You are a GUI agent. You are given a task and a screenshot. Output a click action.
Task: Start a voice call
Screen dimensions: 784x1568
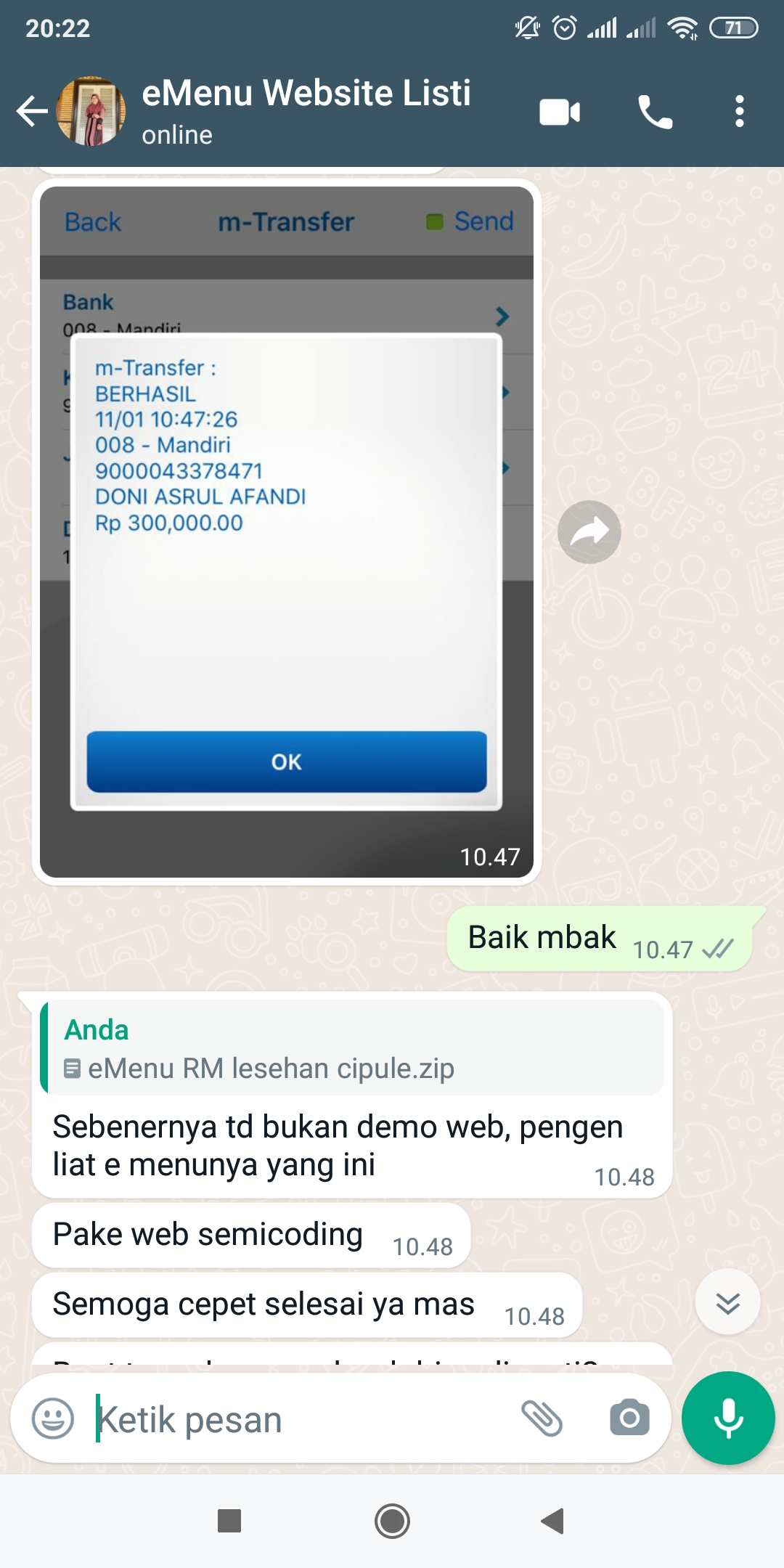coord(655,112)
